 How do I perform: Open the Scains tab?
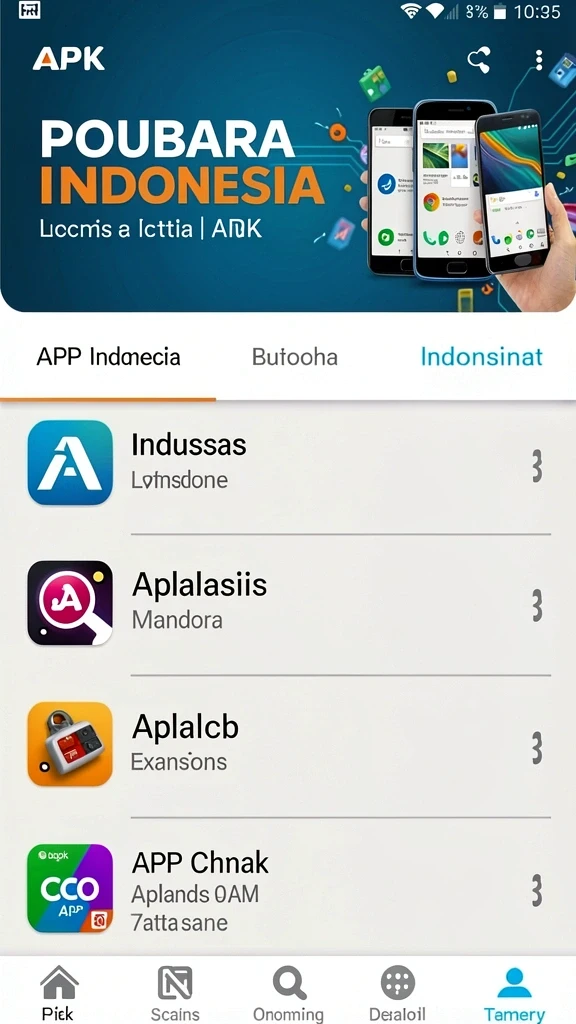(x=175, y=993)
